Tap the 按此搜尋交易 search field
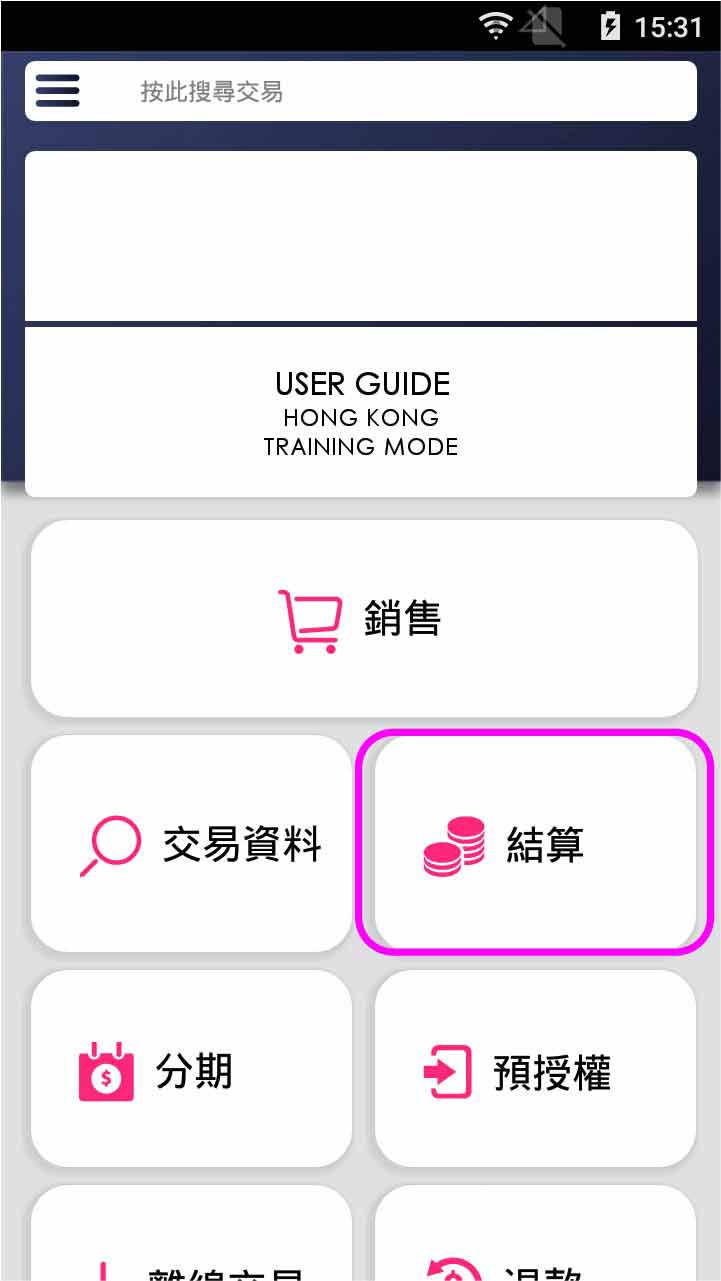Viewport: 721px width, 1281px height. [x=400, y=92]
